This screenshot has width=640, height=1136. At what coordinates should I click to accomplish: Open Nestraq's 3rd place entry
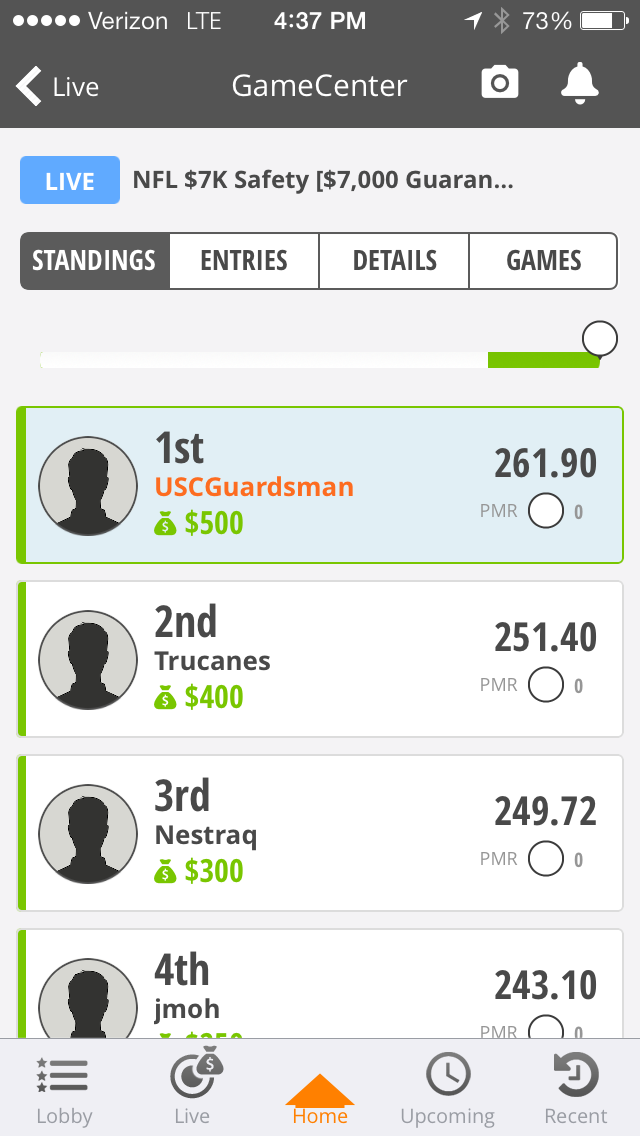pyautogui.click(x=320, y=833)
